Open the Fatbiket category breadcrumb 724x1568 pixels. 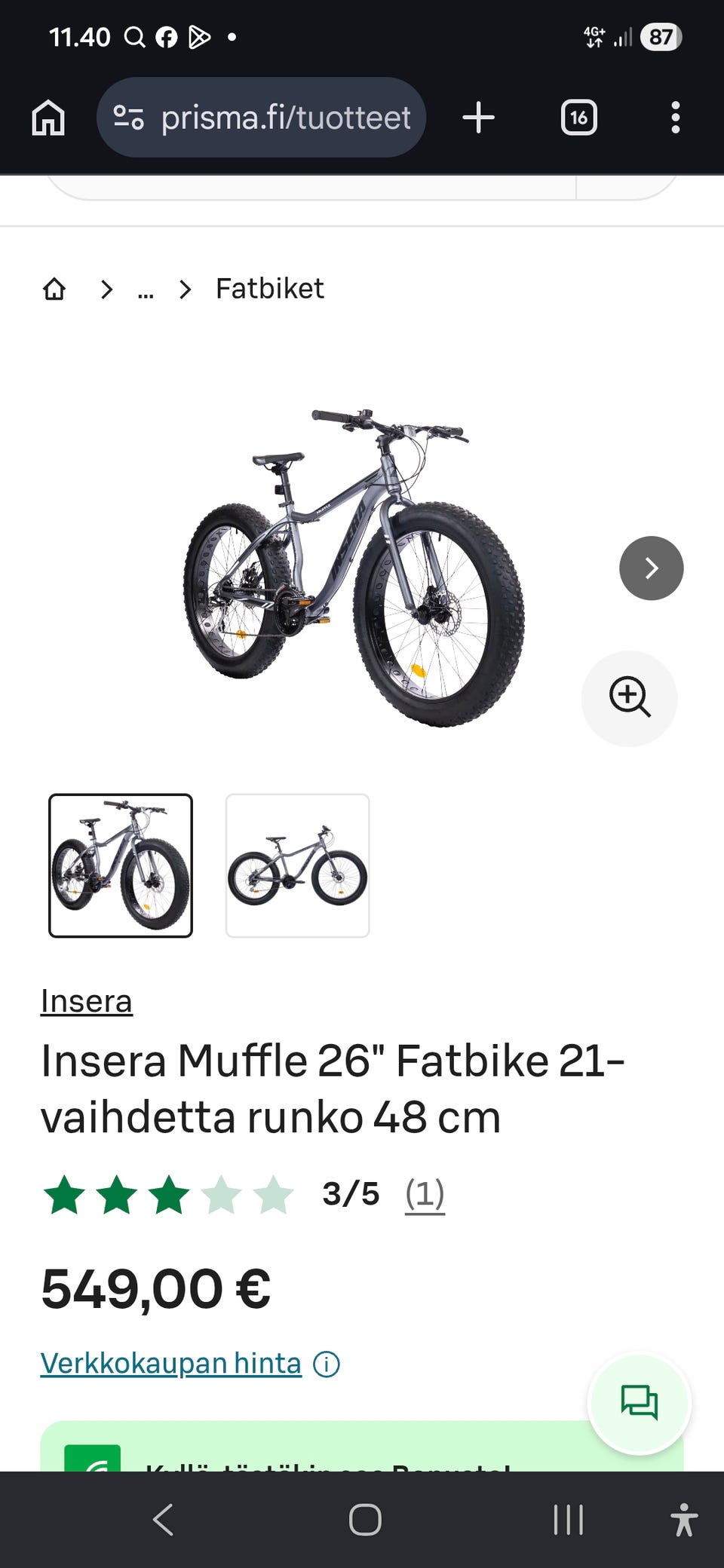pyautogui.click(x=269, y=289)
